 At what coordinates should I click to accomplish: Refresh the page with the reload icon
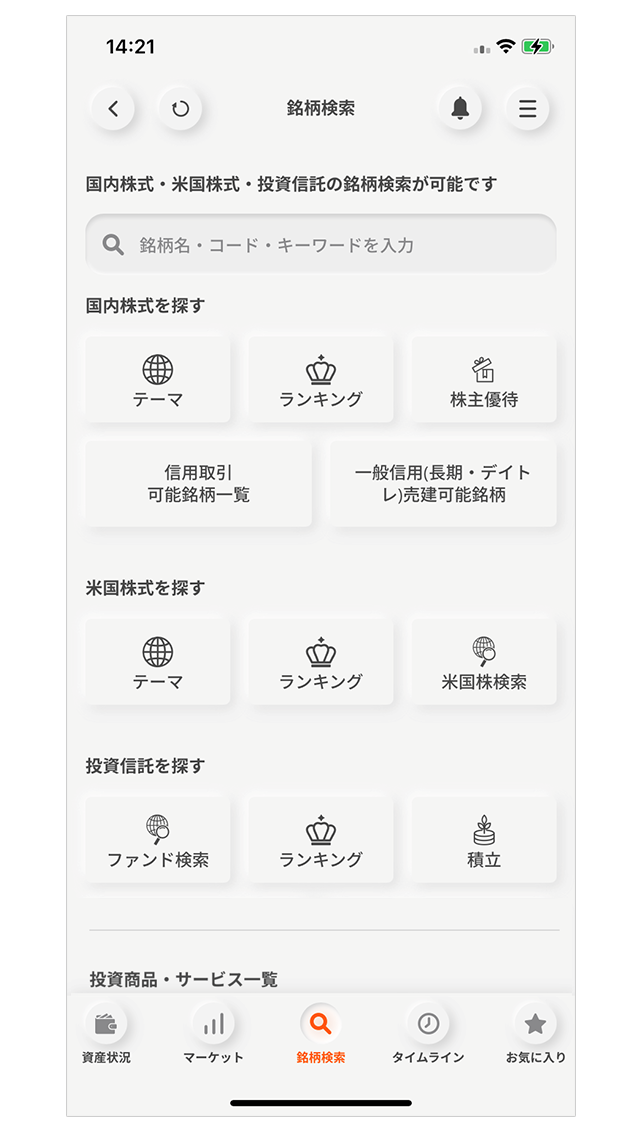click(180, 109)
